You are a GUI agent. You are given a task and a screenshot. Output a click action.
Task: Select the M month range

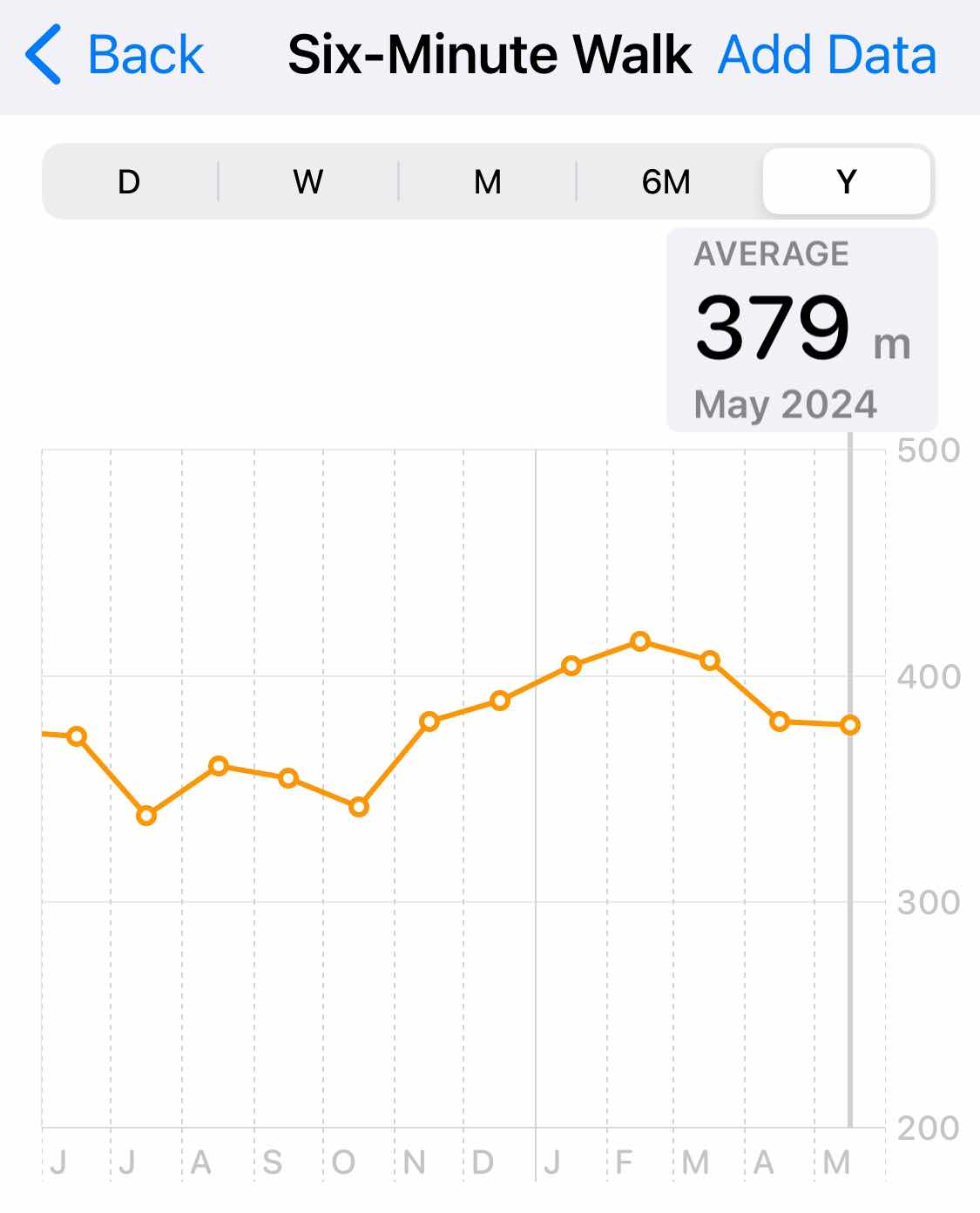487,182
